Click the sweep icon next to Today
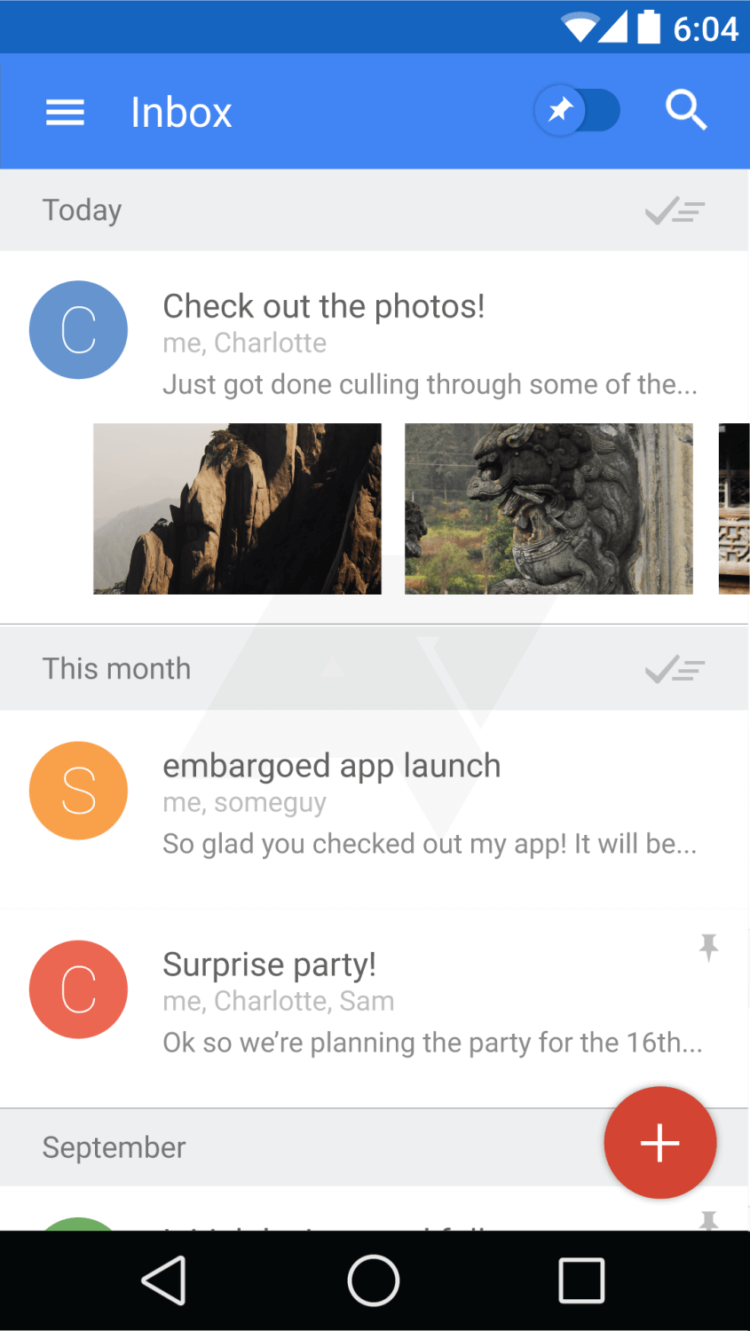Screen dimensions: 750x1331 coord(674,210)
